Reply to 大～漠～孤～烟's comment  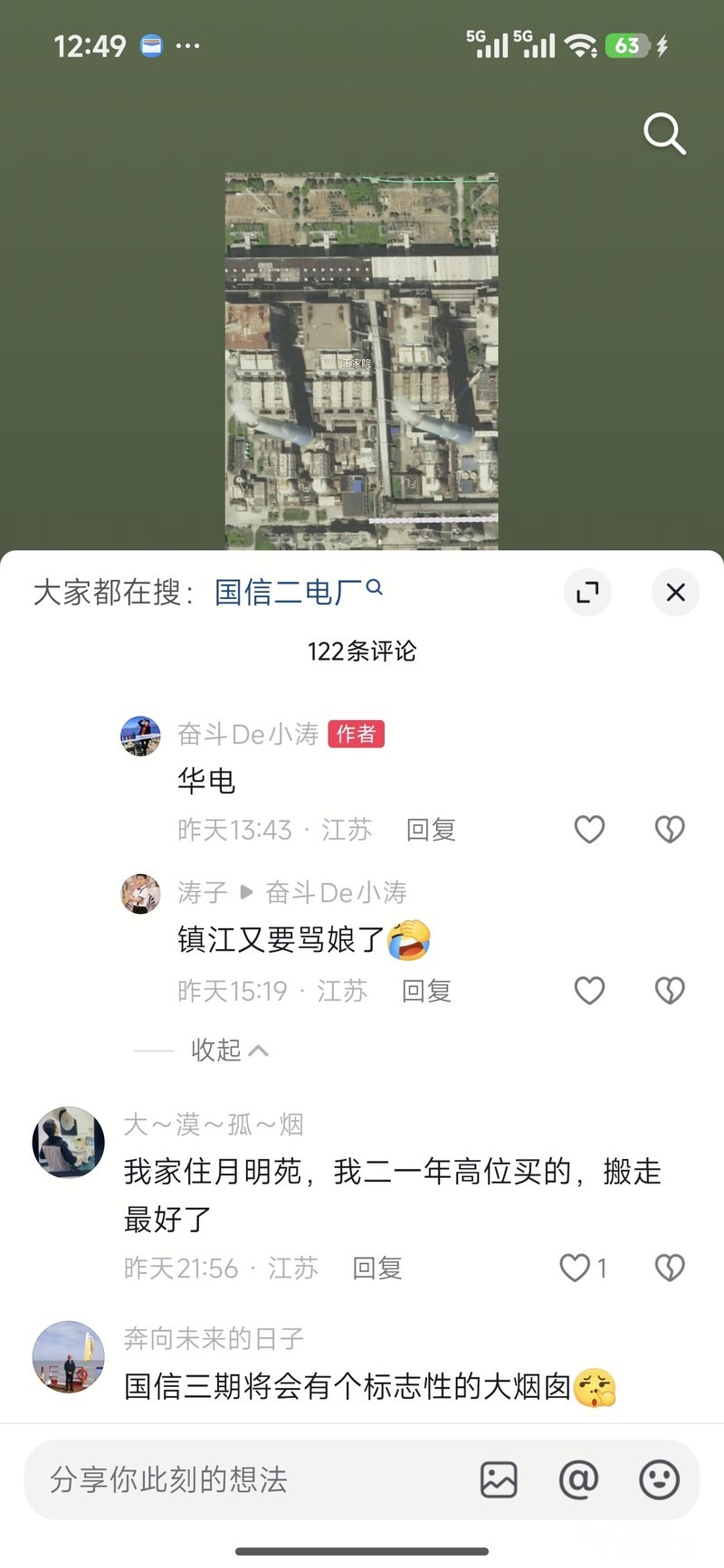click(x=376, y=1268)
